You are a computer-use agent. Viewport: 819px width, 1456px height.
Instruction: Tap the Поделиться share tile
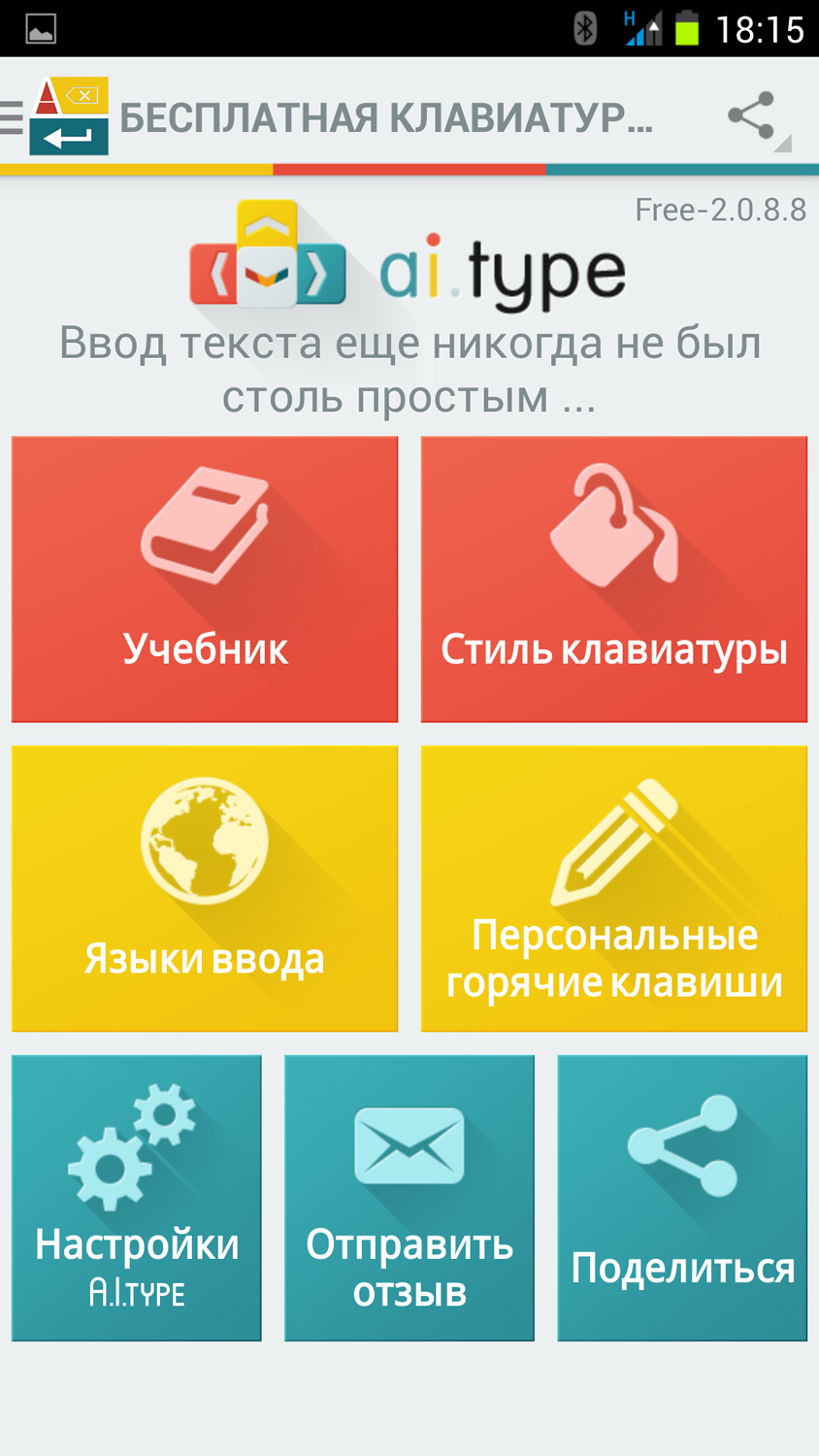(682, 1198)
